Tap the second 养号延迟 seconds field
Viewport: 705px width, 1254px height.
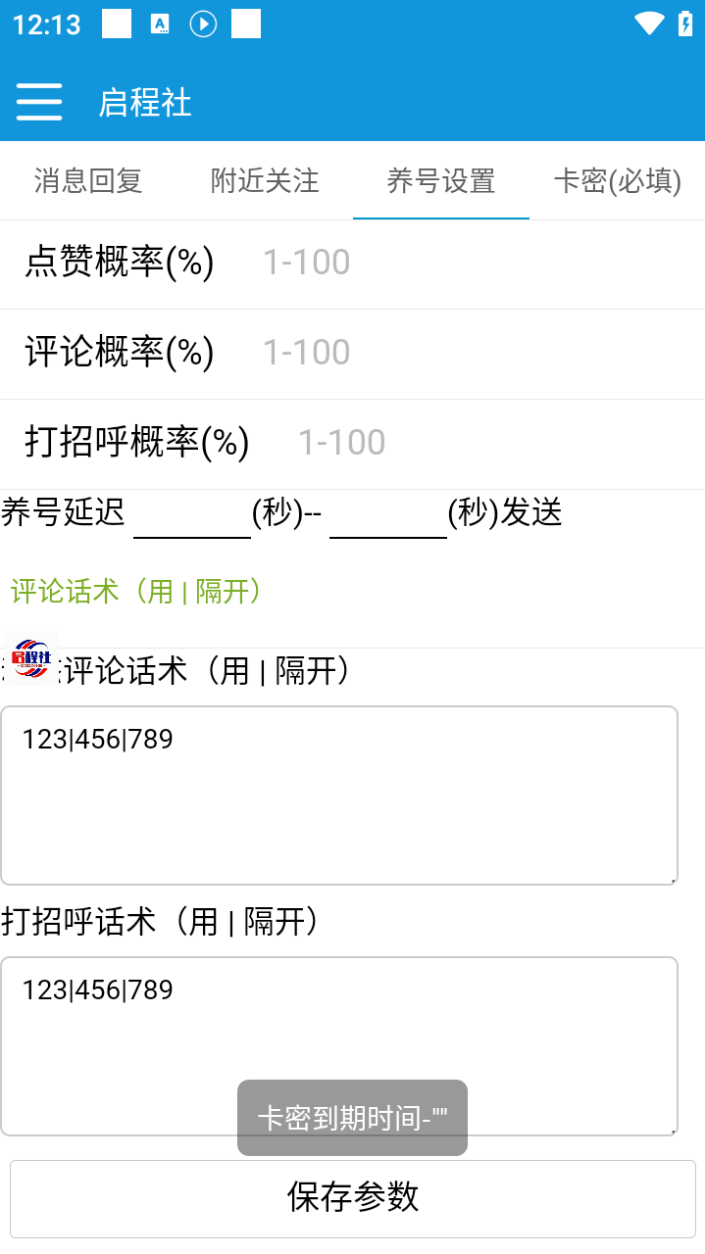pos(388,514)
